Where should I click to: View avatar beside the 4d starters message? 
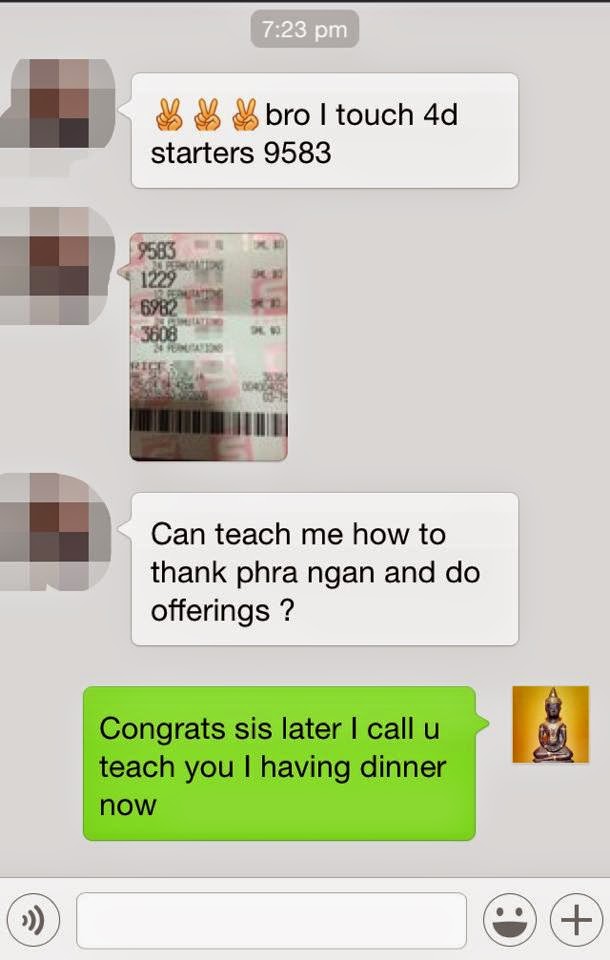60,104
